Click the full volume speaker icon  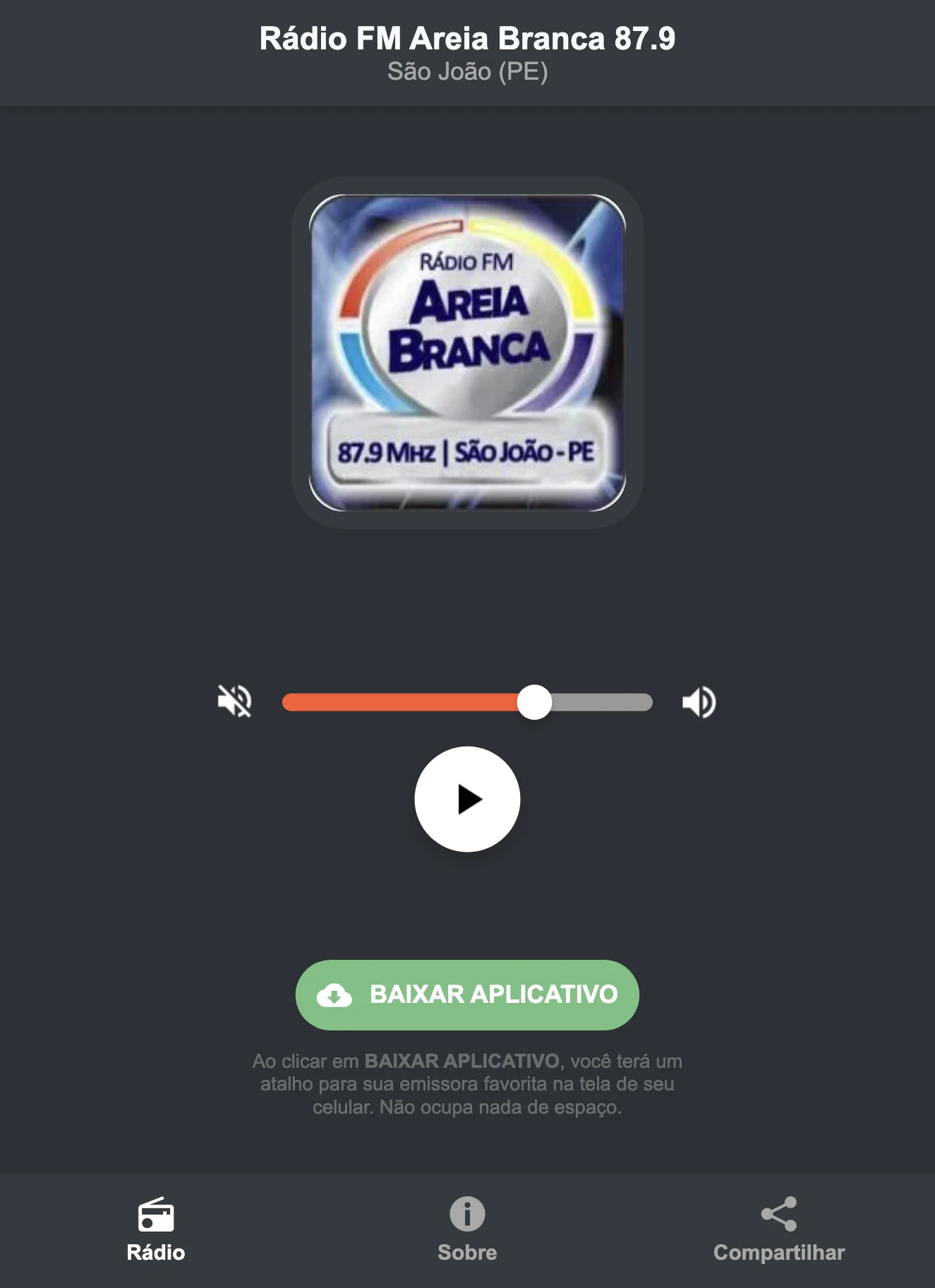point(699,702)
